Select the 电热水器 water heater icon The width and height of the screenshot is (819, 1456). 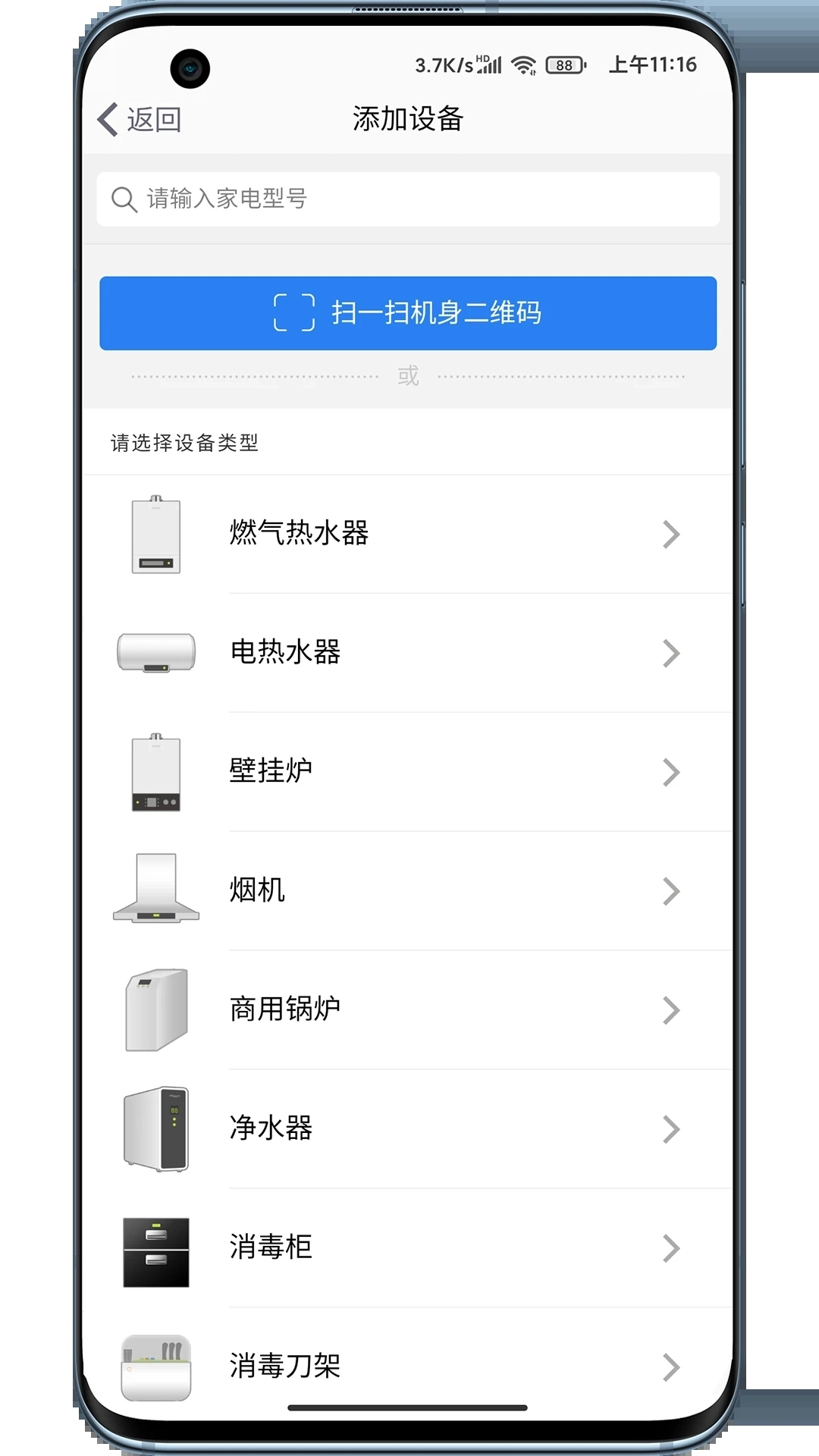click(x=155, y=654)
